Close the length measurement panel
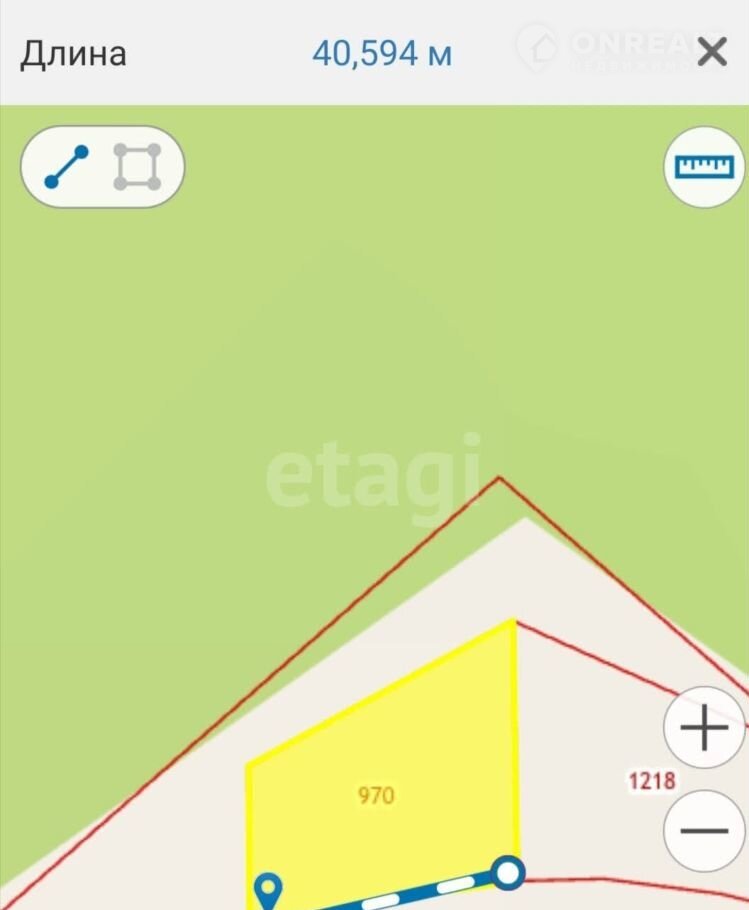The image size is (749, 910). 711,52
